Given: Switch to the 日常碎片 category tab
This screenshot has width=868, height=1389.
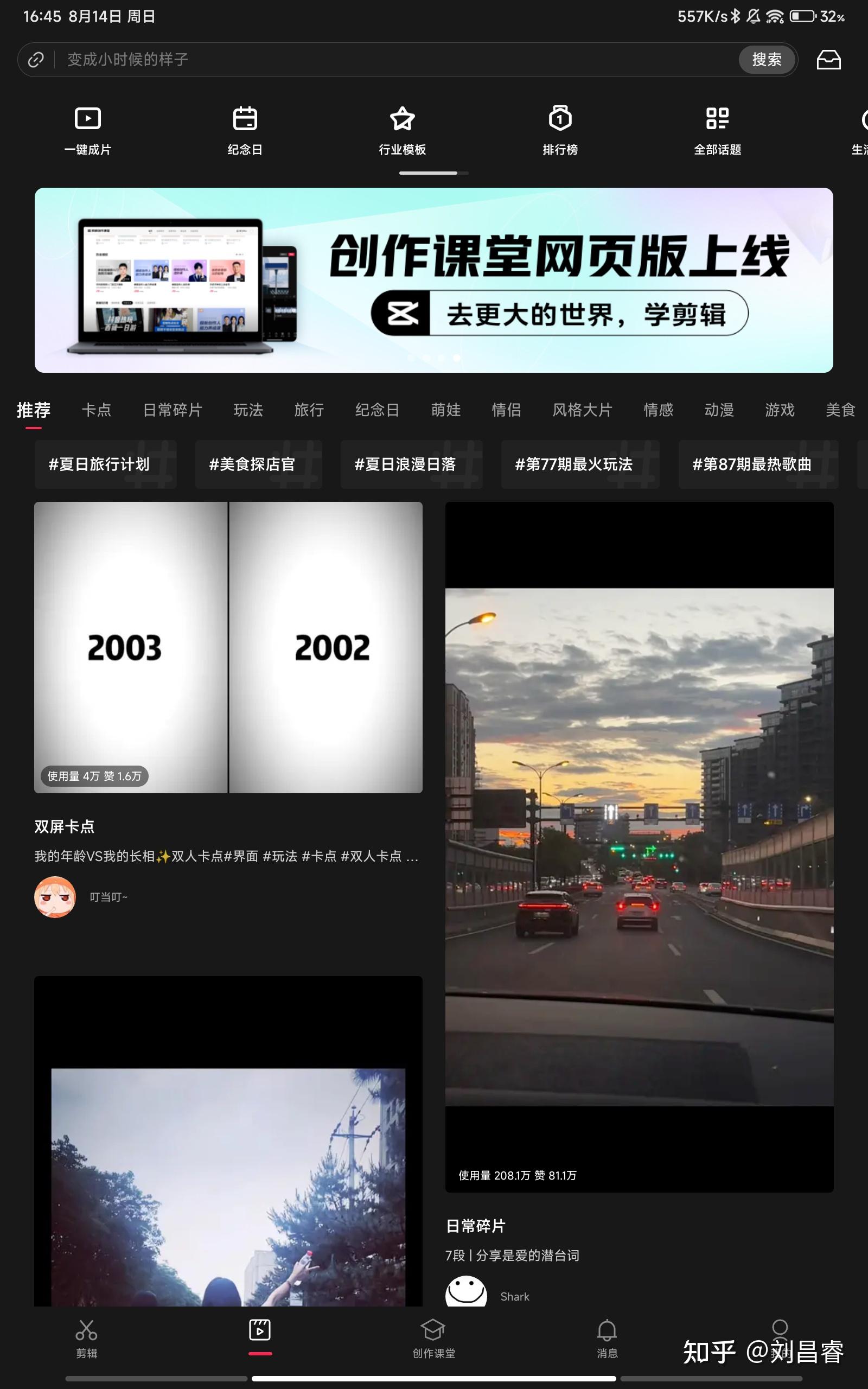Looking at the screenshot, I should (172, 410).
